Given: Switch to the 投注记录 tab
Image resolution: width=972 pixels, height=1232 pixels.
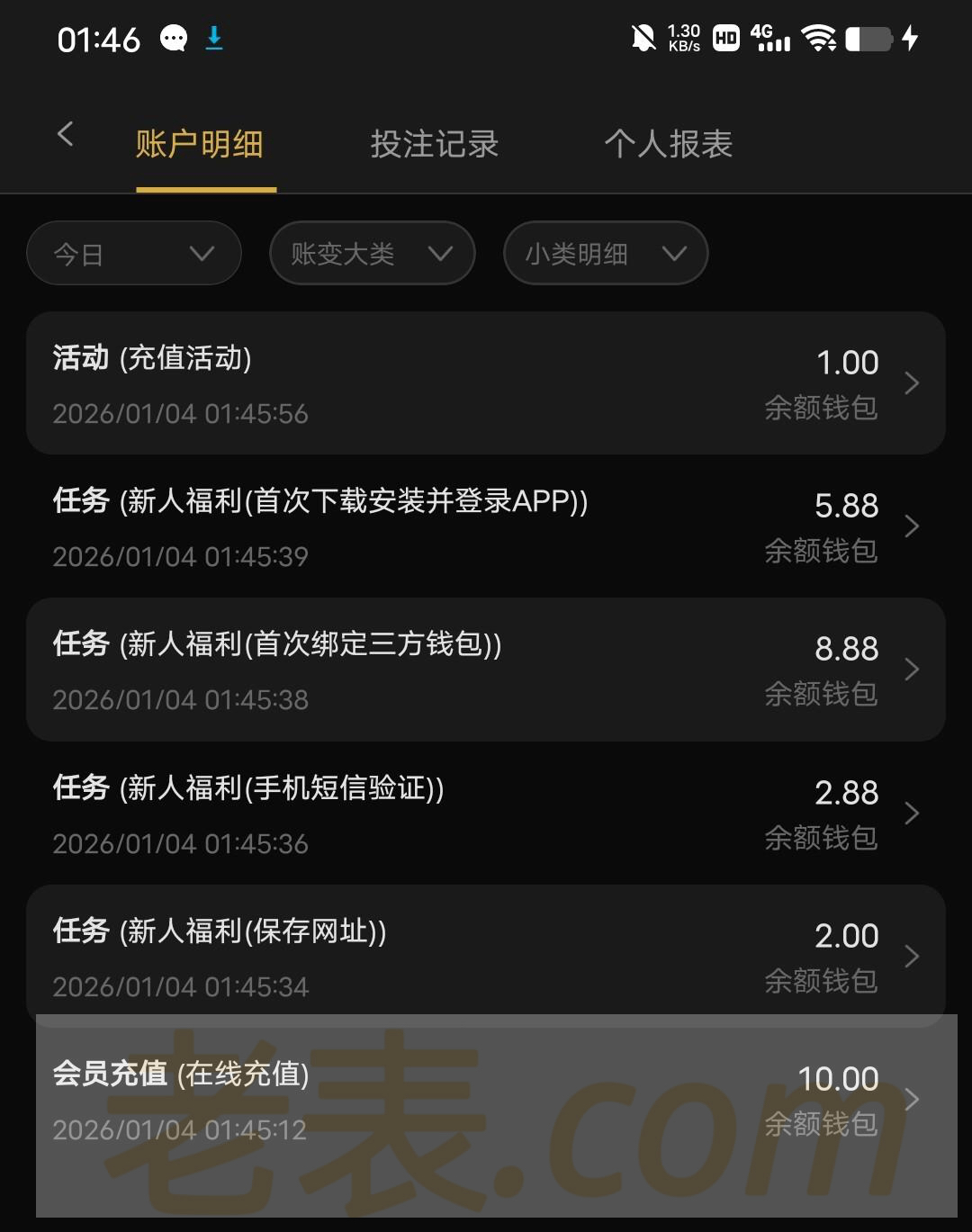Looking at the screenshot, I should 434,144.
